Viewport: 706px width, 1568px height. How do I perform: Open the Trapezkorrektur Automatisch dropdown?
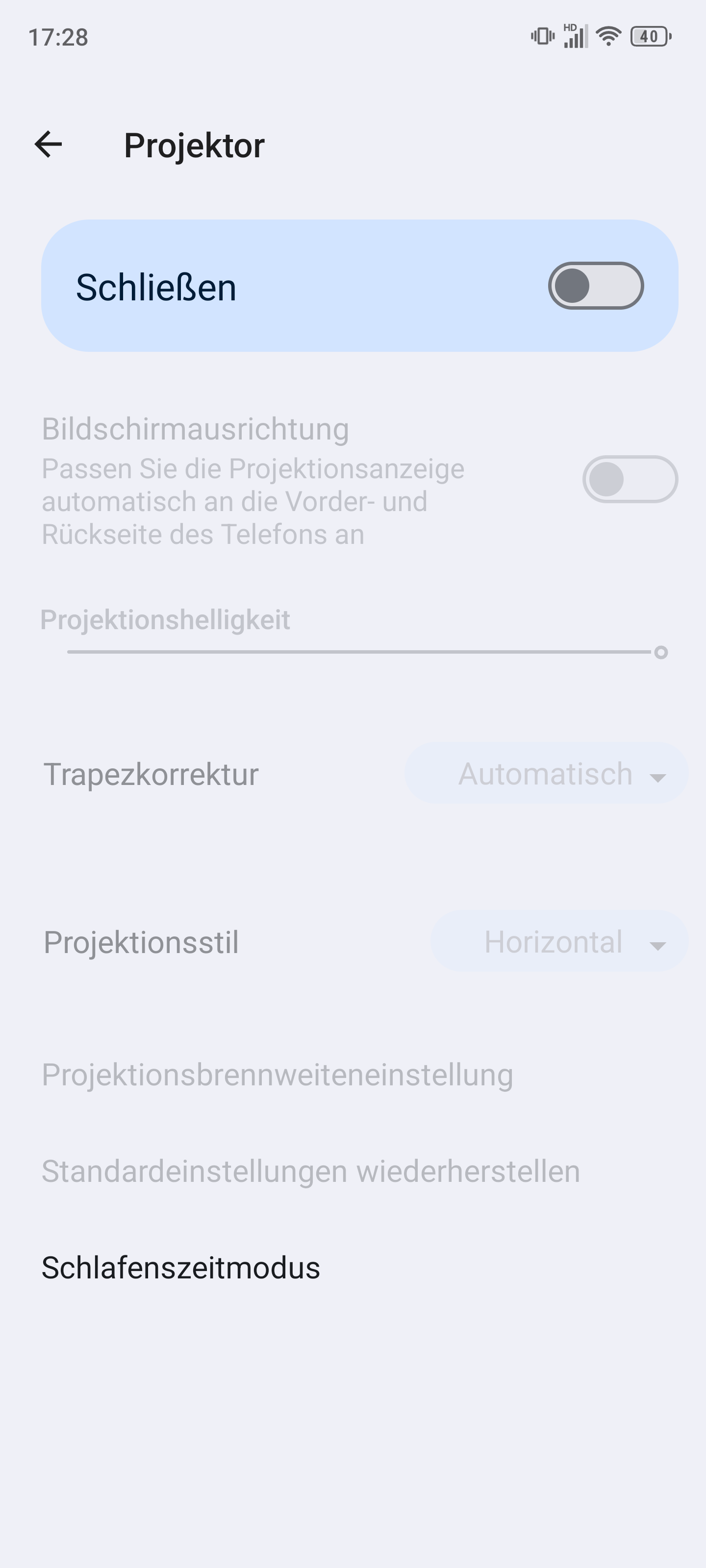(546, 774)
